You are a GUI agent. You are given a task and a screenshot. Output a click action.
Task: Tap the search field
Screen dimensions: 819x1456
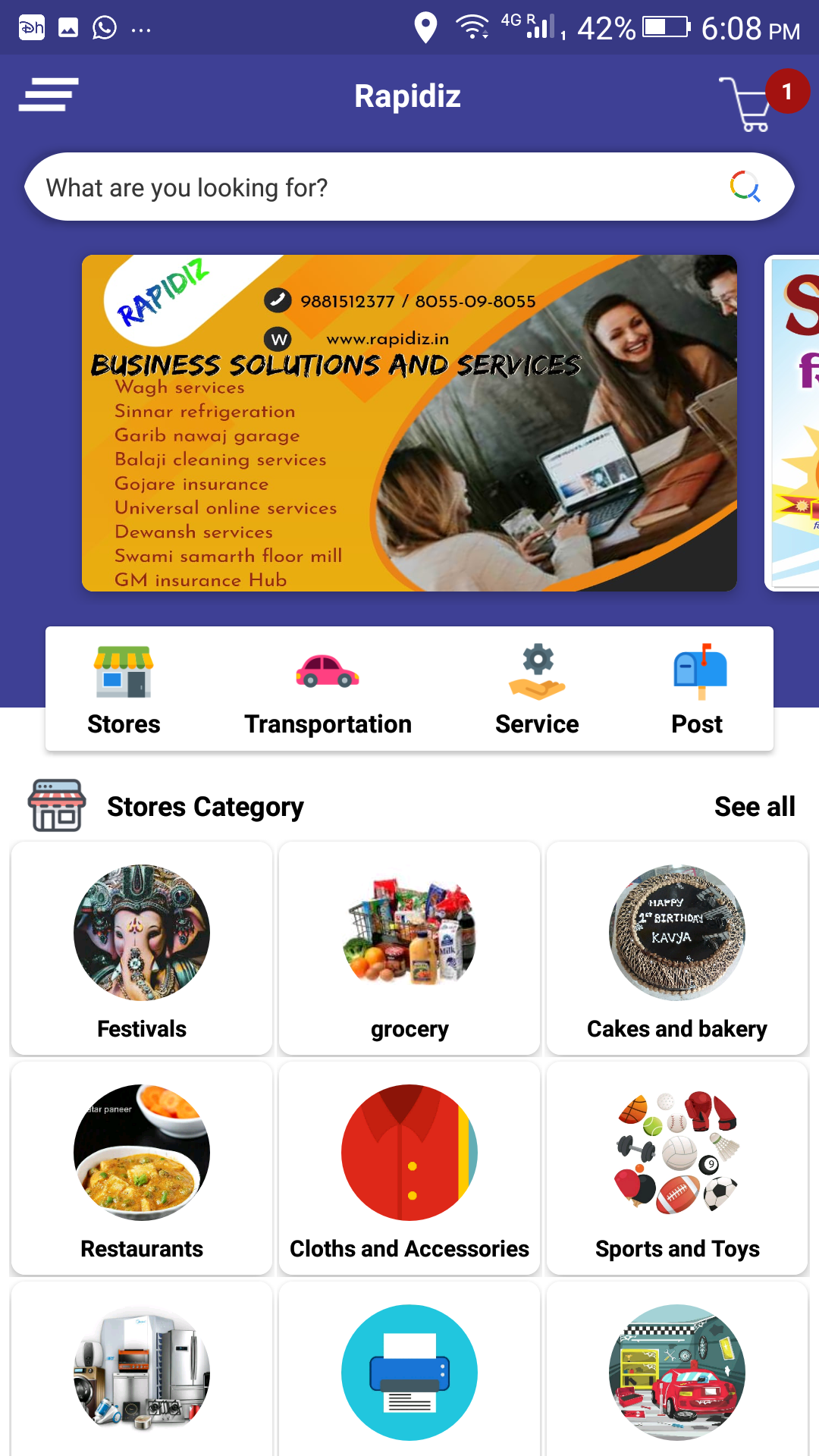(364, 187)
